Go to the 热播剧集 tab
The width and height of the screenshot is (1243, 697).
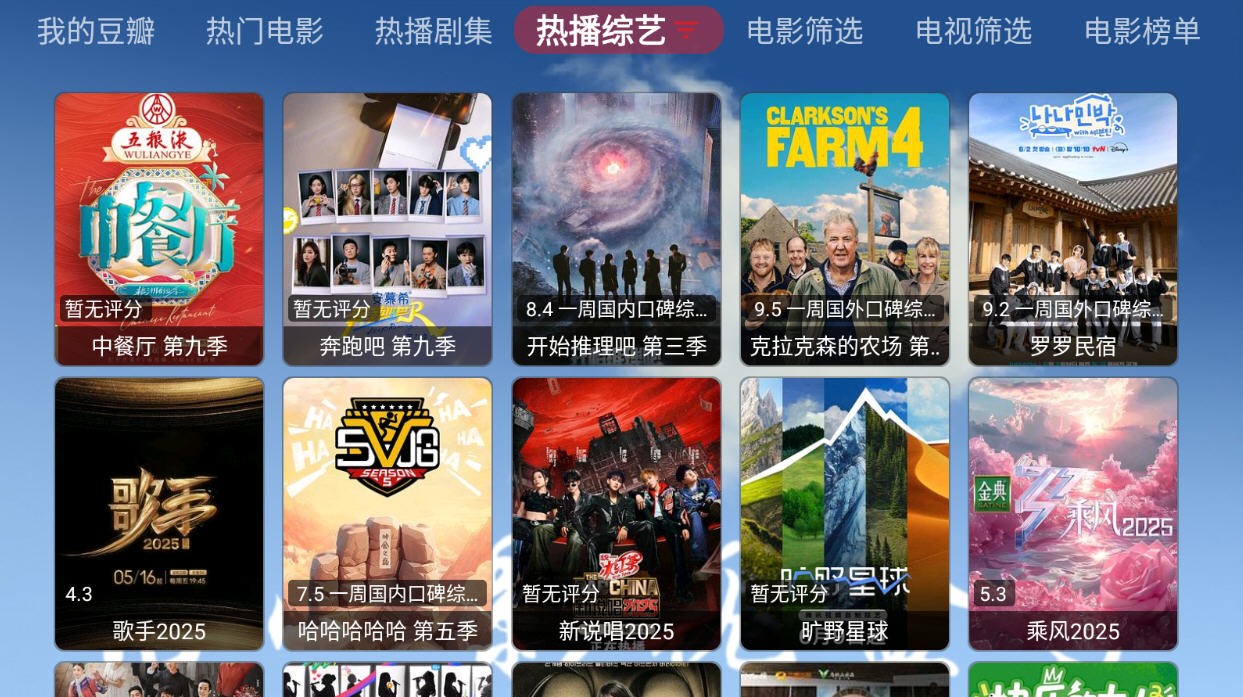coord(433,31)
